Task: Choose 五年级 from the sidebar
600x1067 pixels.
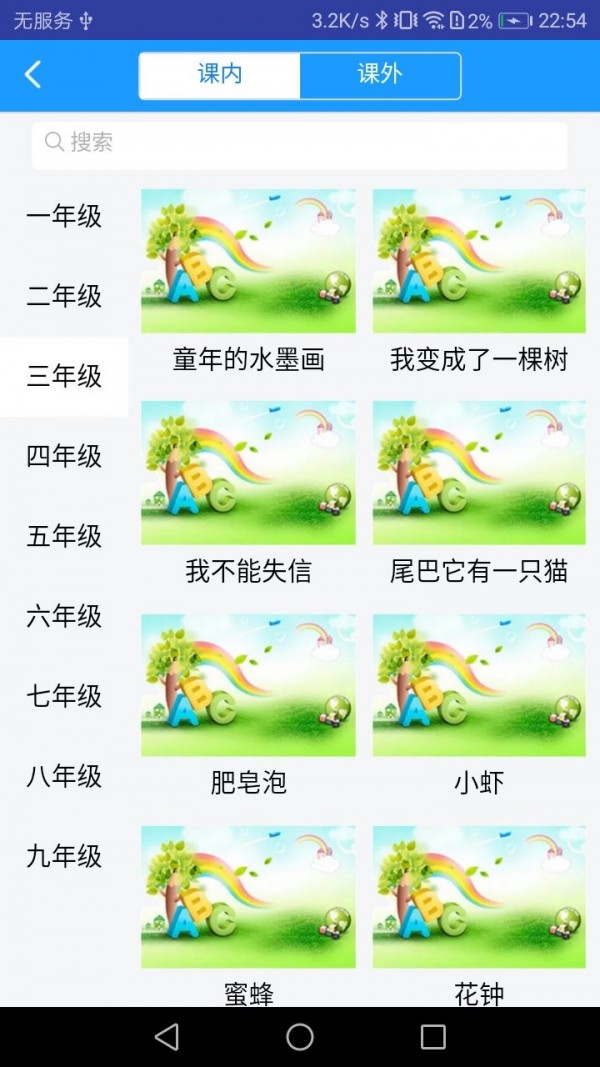Action: pyautogui.click(x=64, y=536)
